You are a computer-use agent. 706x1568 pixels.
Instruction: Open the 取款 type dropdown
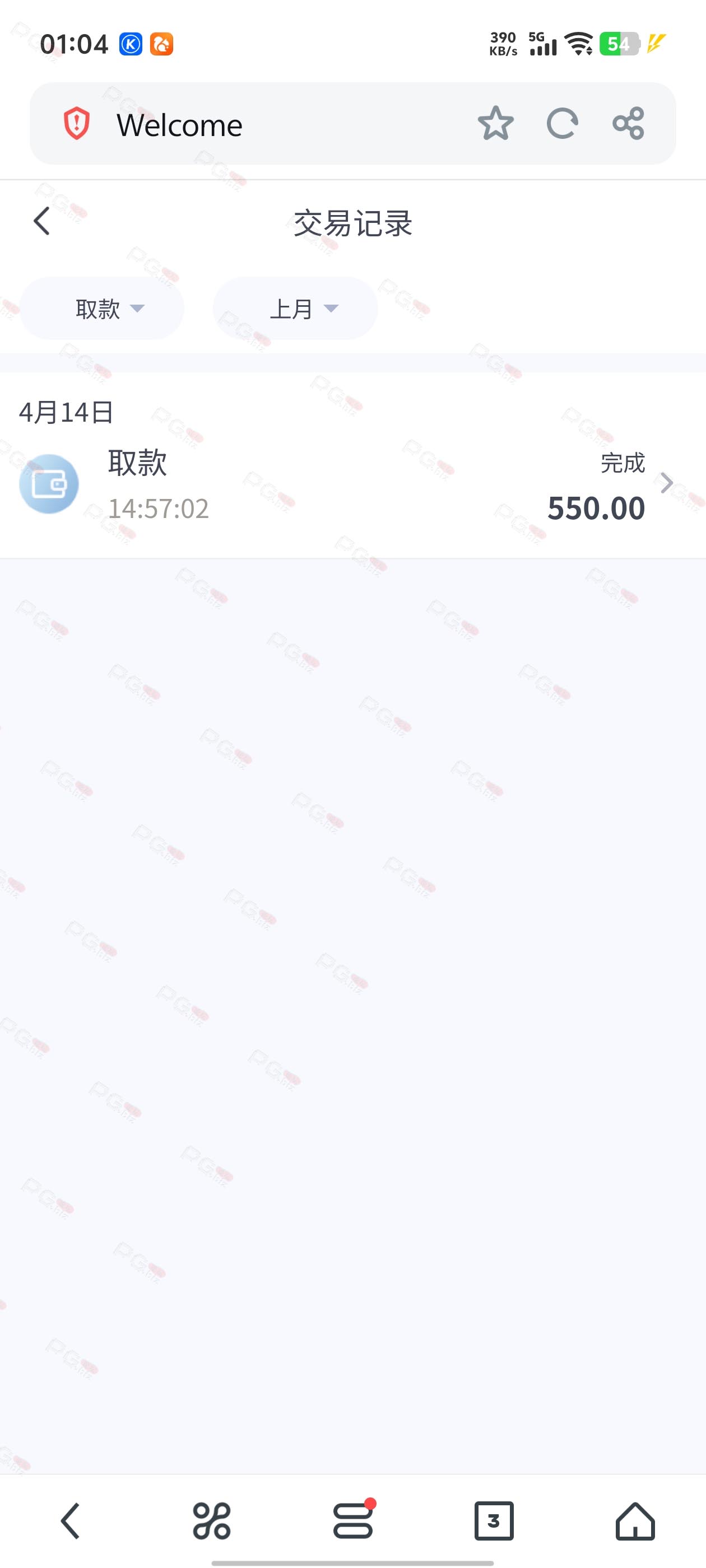coord(103,309)
